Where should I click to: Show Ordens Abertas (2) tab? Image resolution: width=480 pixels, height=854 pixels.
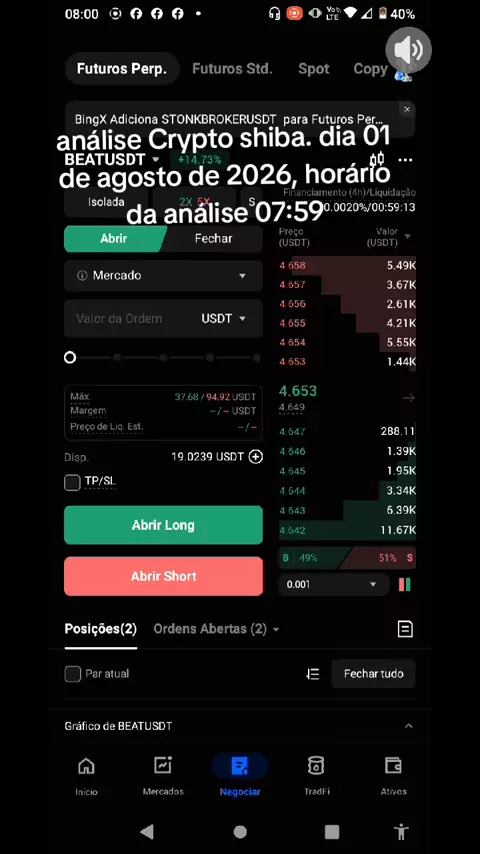(216, 629)
